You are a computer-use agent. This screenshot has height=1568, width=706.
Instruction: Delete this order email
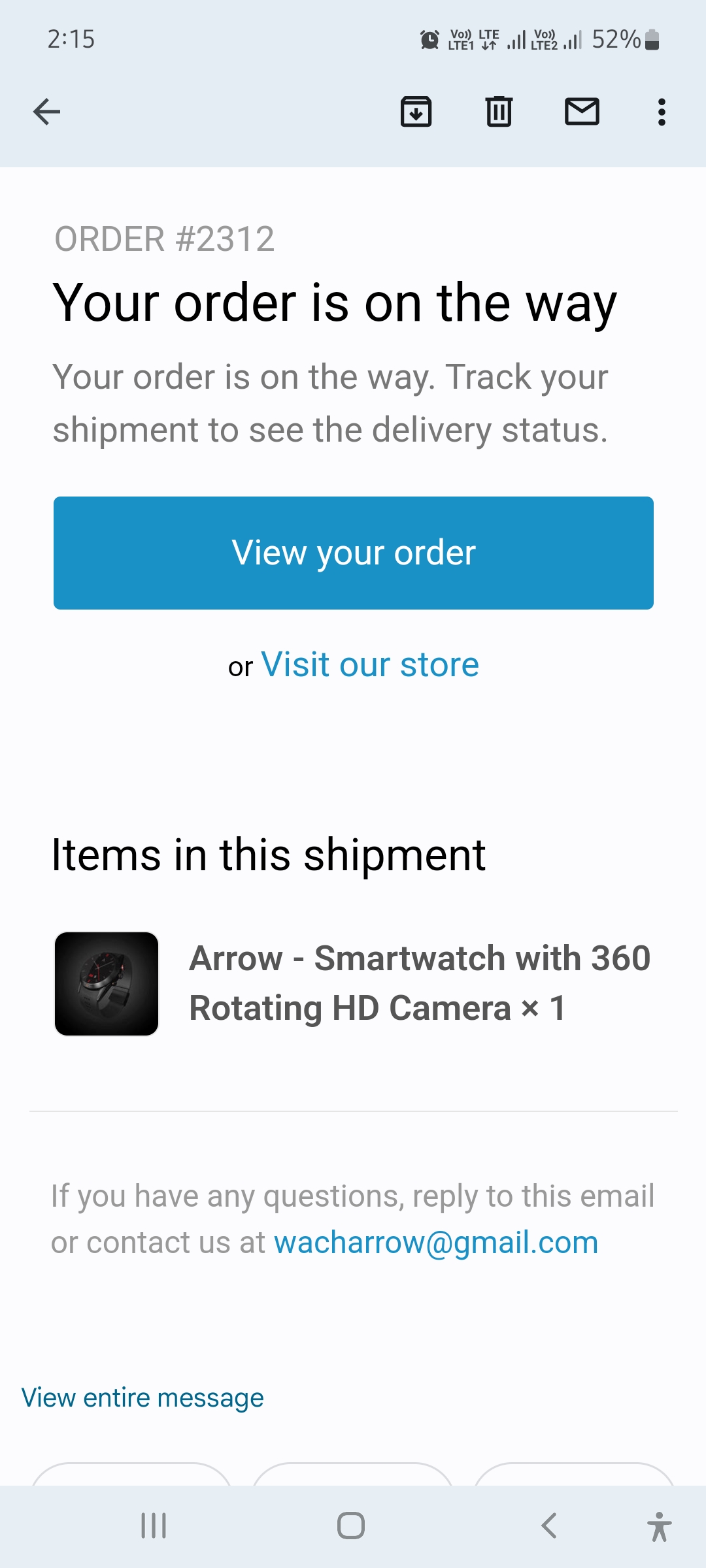(499, 112)
